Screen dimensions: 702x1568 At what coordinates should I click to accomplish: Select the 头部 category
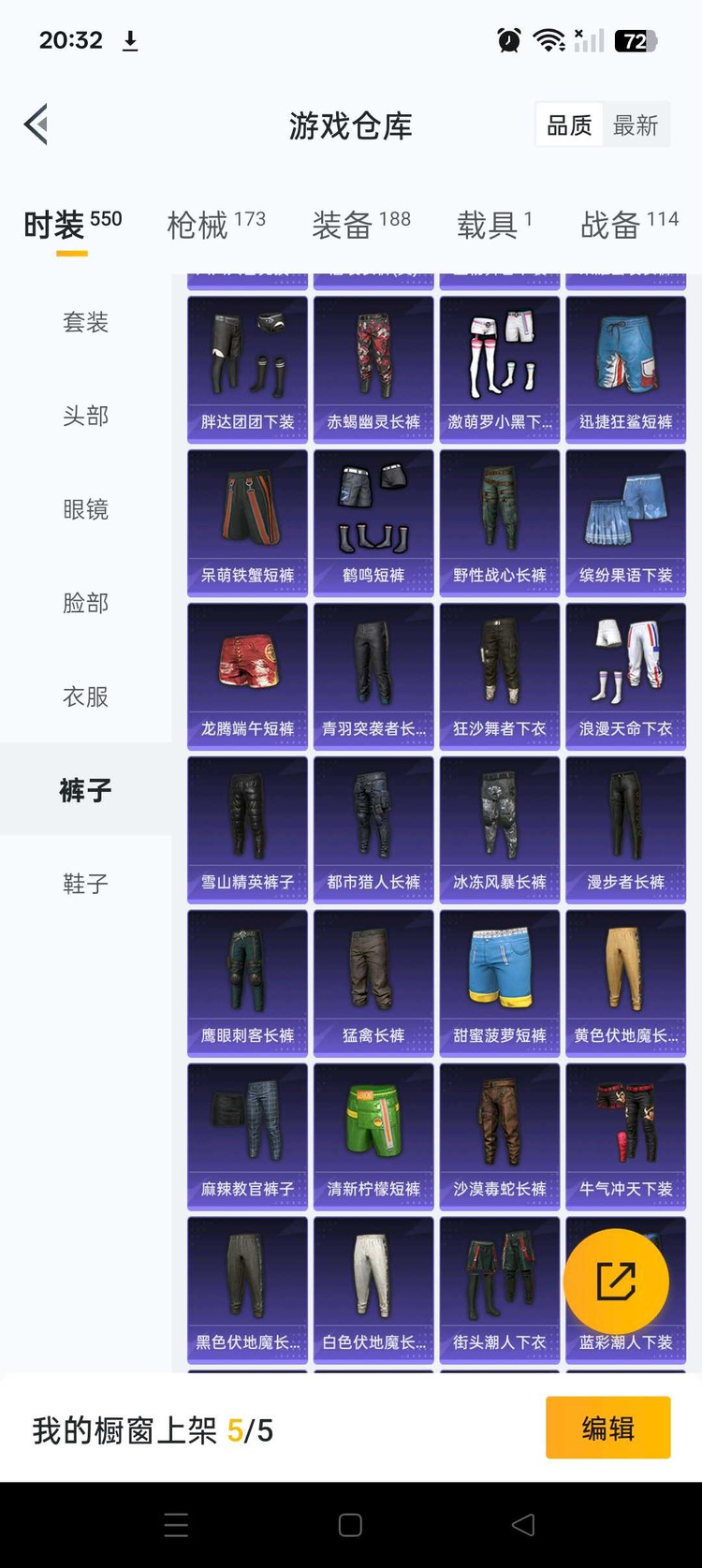[x=85, y=416]
